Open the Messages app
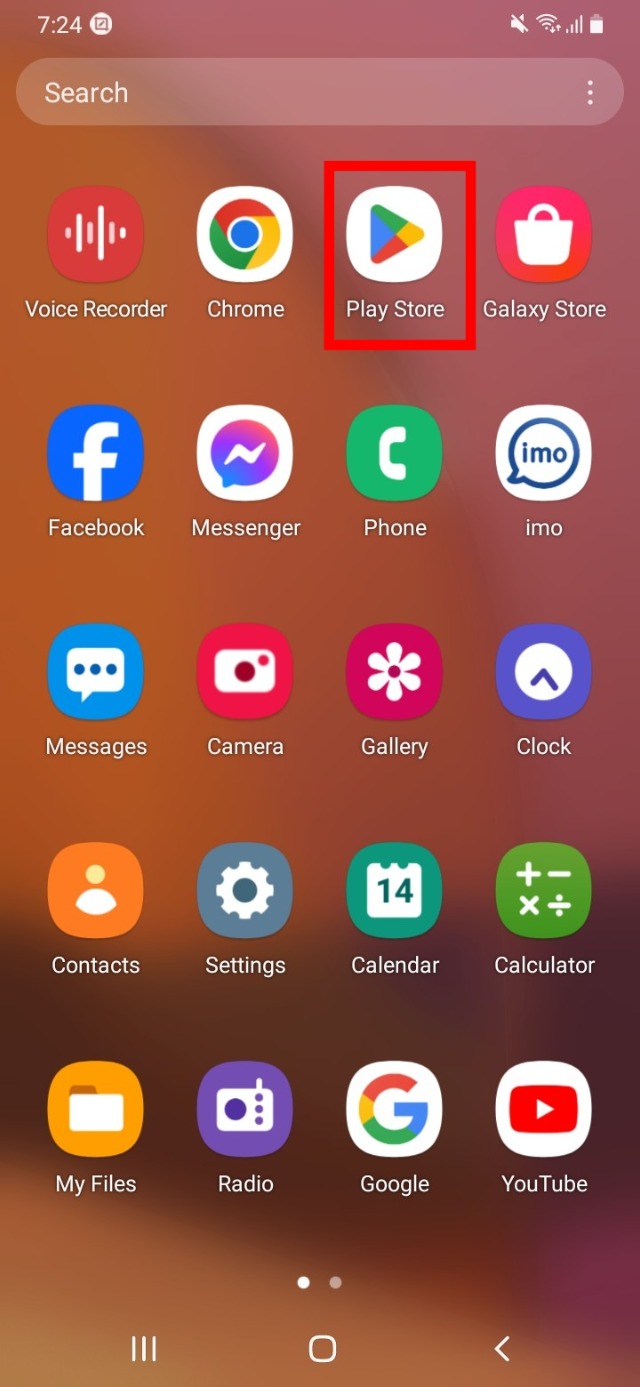This screenshot has width=640, height=1387. pyautogui.click(x=96, y=672)
